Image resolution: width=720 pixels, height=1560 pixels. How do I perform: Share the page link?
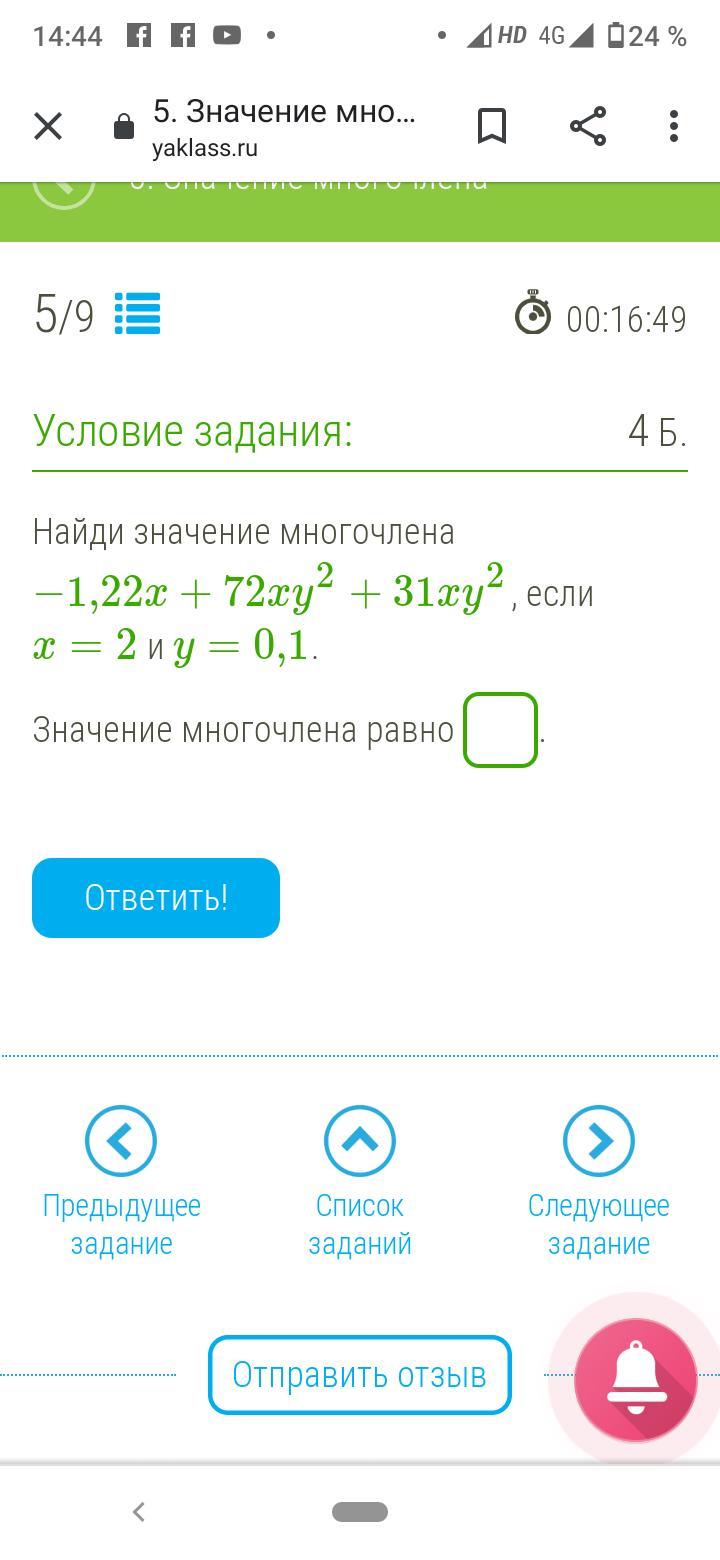[588, 127]
